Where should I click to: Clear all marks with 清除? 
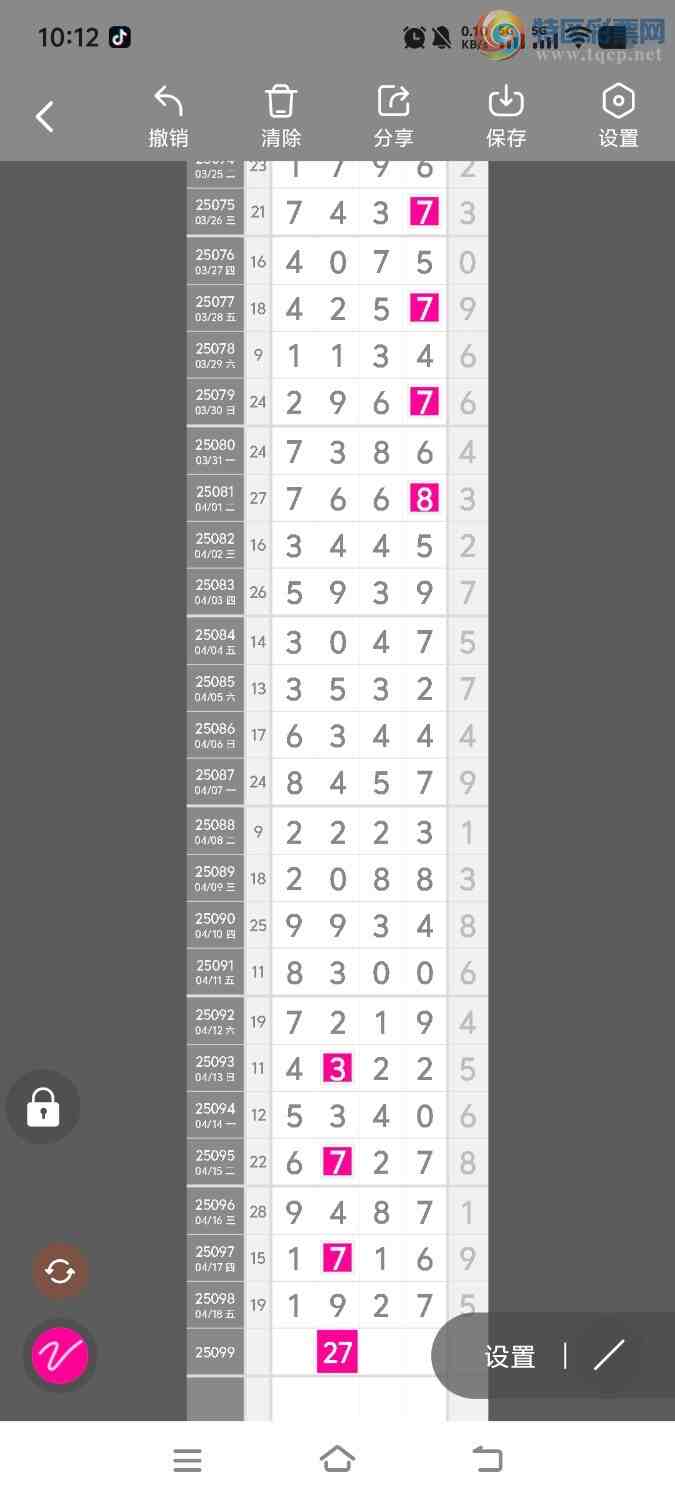tap(281, 117)
